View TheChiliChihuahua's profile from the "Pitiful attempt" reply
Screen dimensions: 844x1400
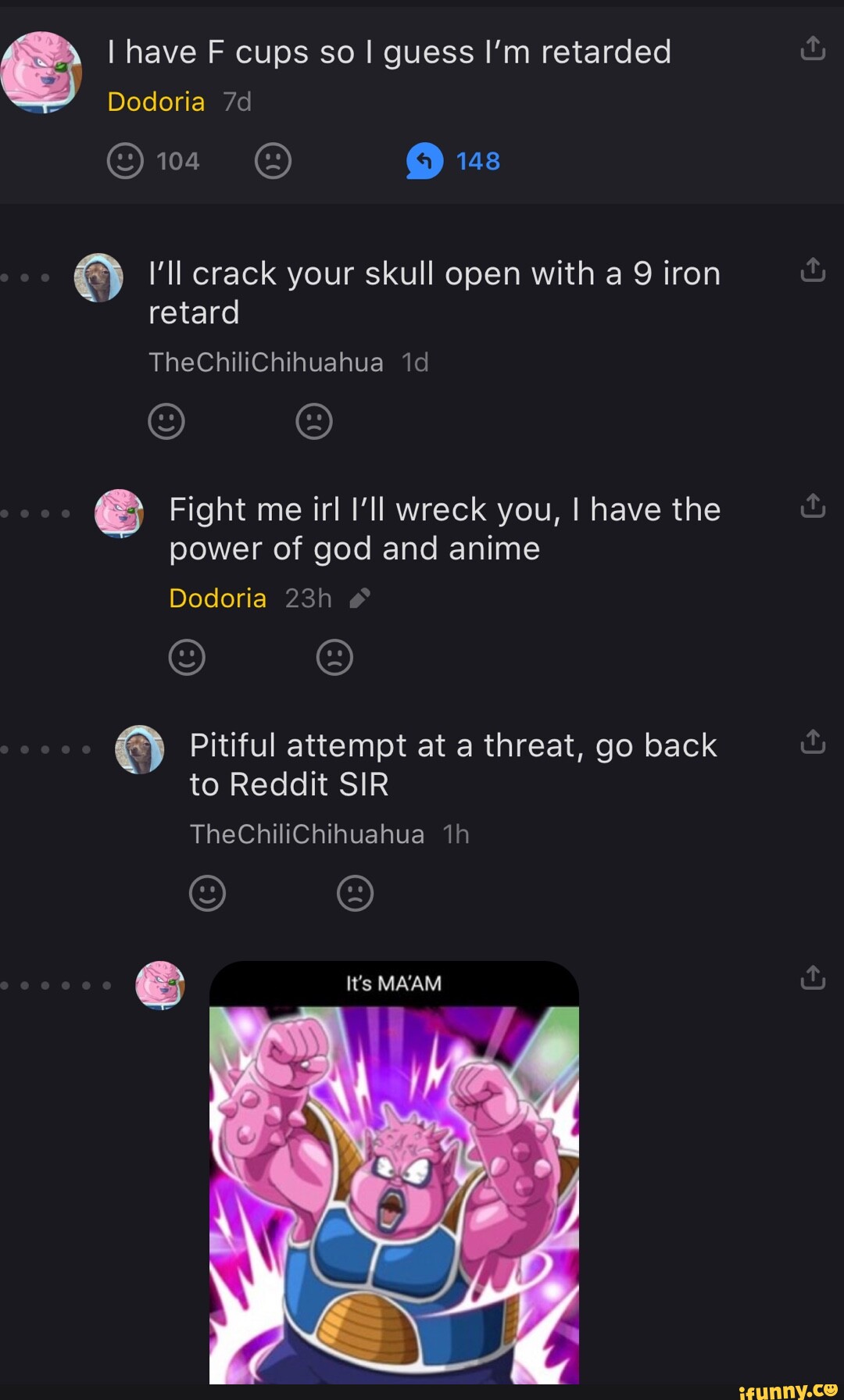coord(306,834)
